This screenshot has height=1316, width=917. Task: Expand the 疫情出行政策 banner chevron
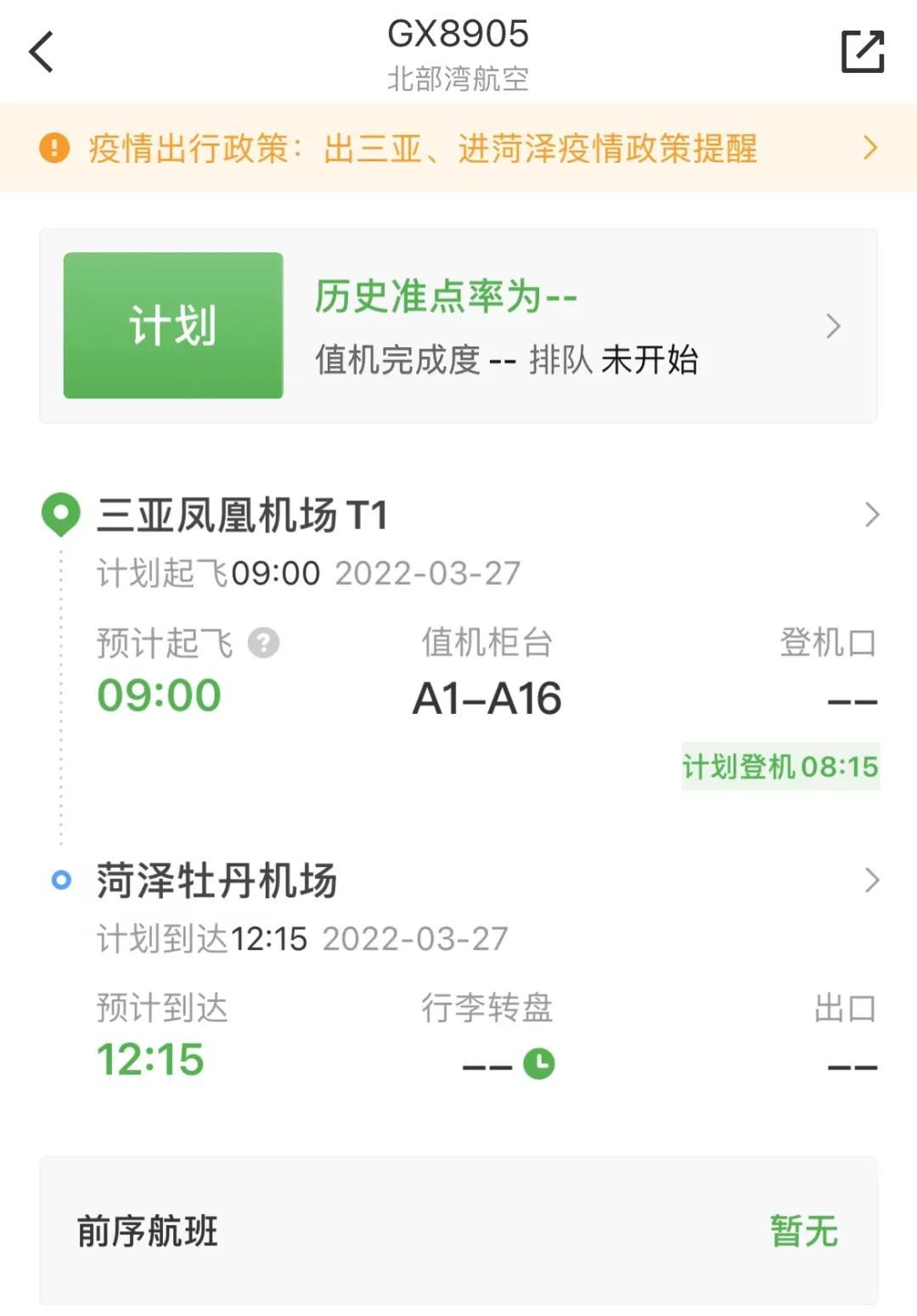869,149
